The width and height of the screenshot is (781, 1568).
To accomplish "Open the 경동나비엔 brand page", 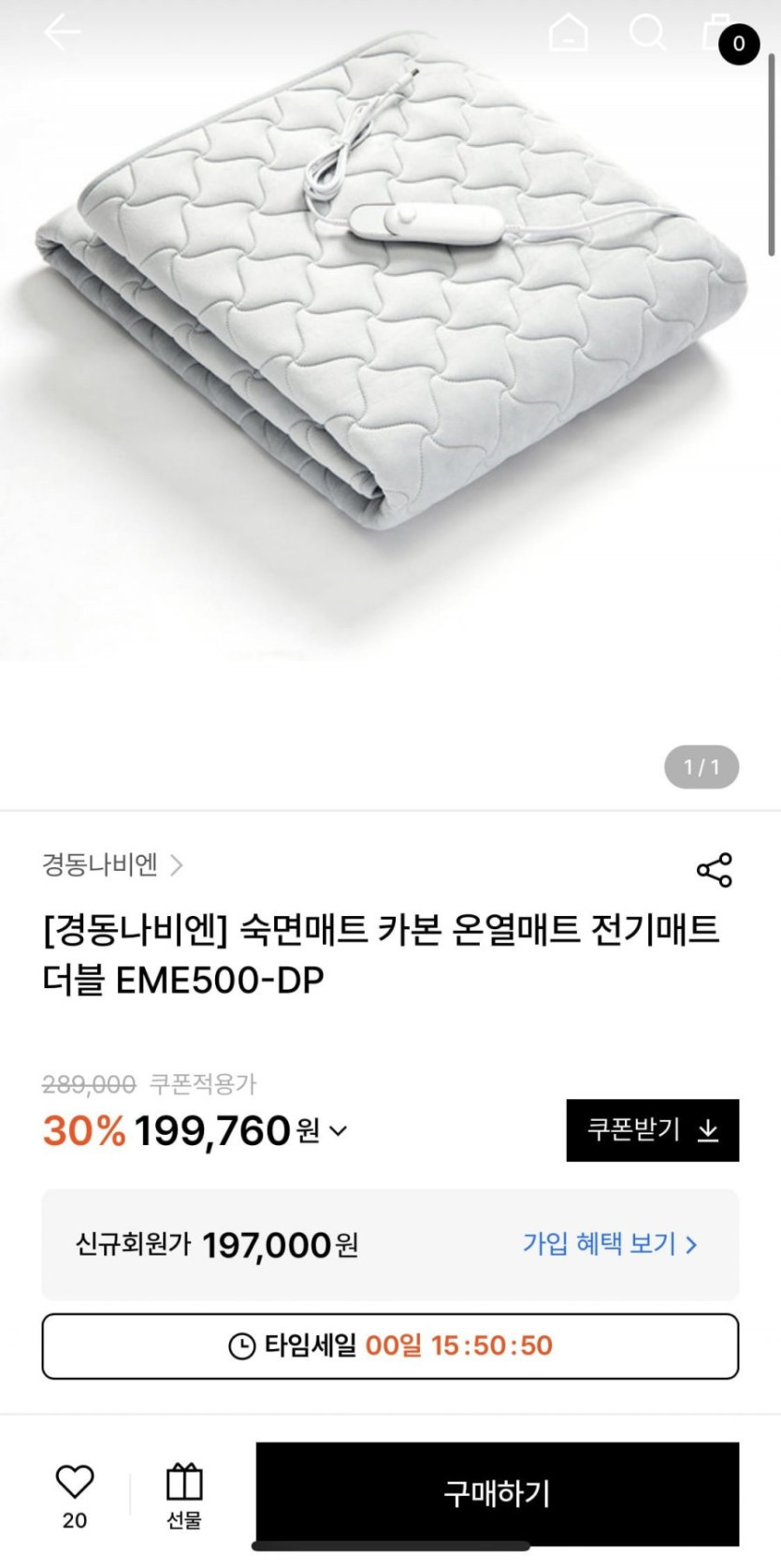I will pyautogui.click(x=112, y=864).
